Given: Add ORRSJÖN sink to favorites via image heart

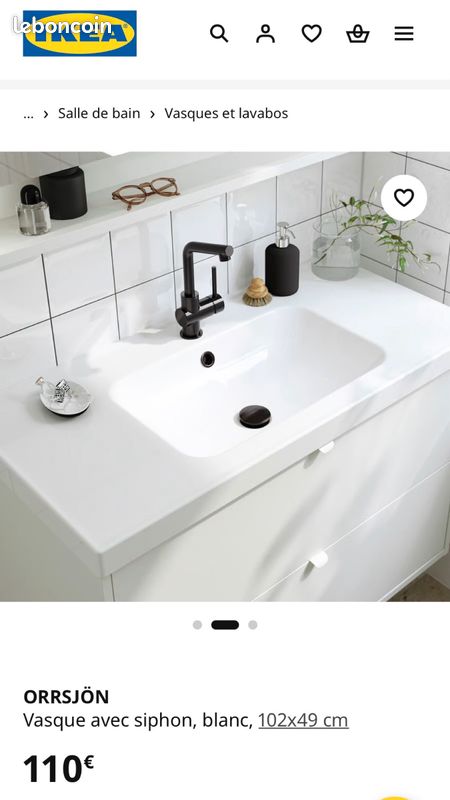Looking at the screenshot, I should click(404, 197).
